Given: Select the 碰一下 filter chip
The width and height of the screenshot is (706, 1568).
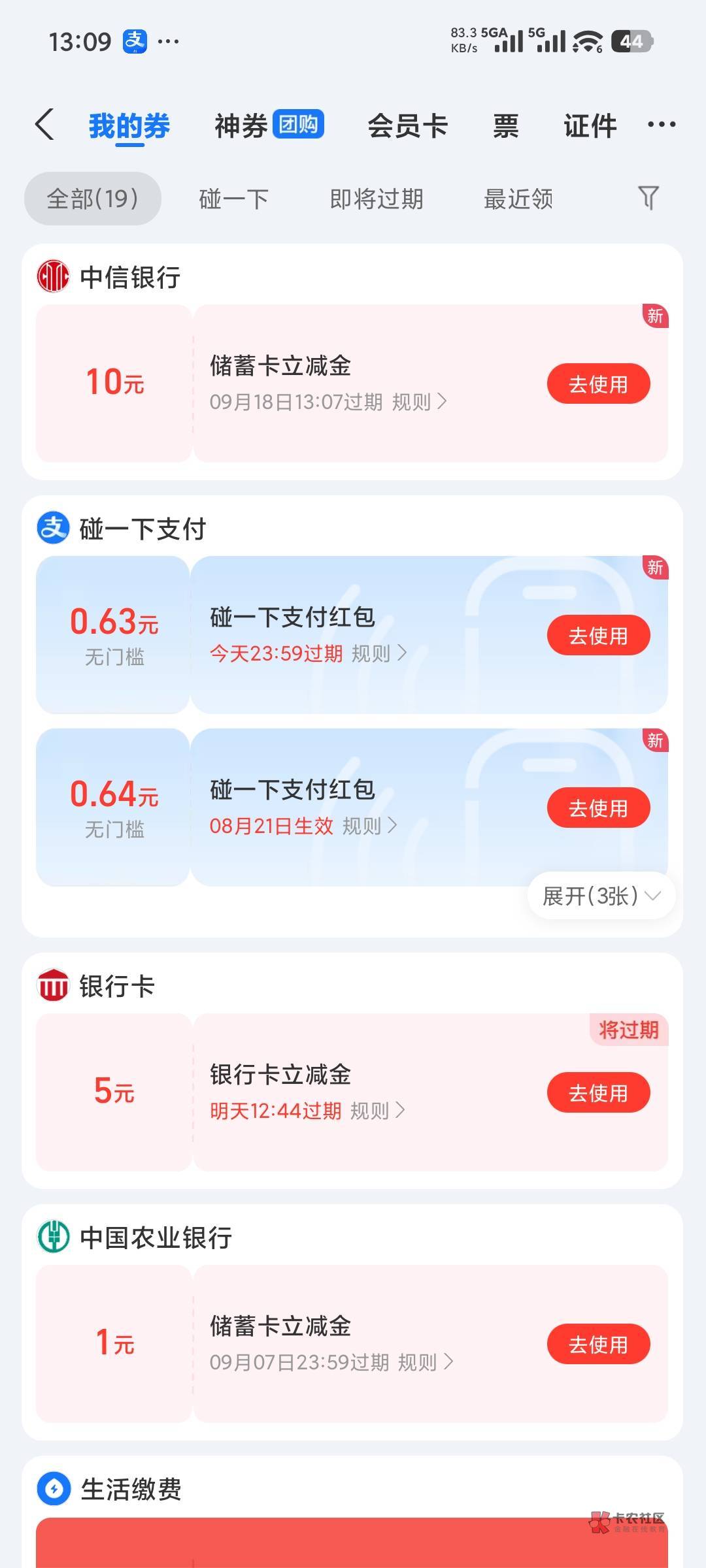Looking at the screenshot, I should [x=233, y=199].
